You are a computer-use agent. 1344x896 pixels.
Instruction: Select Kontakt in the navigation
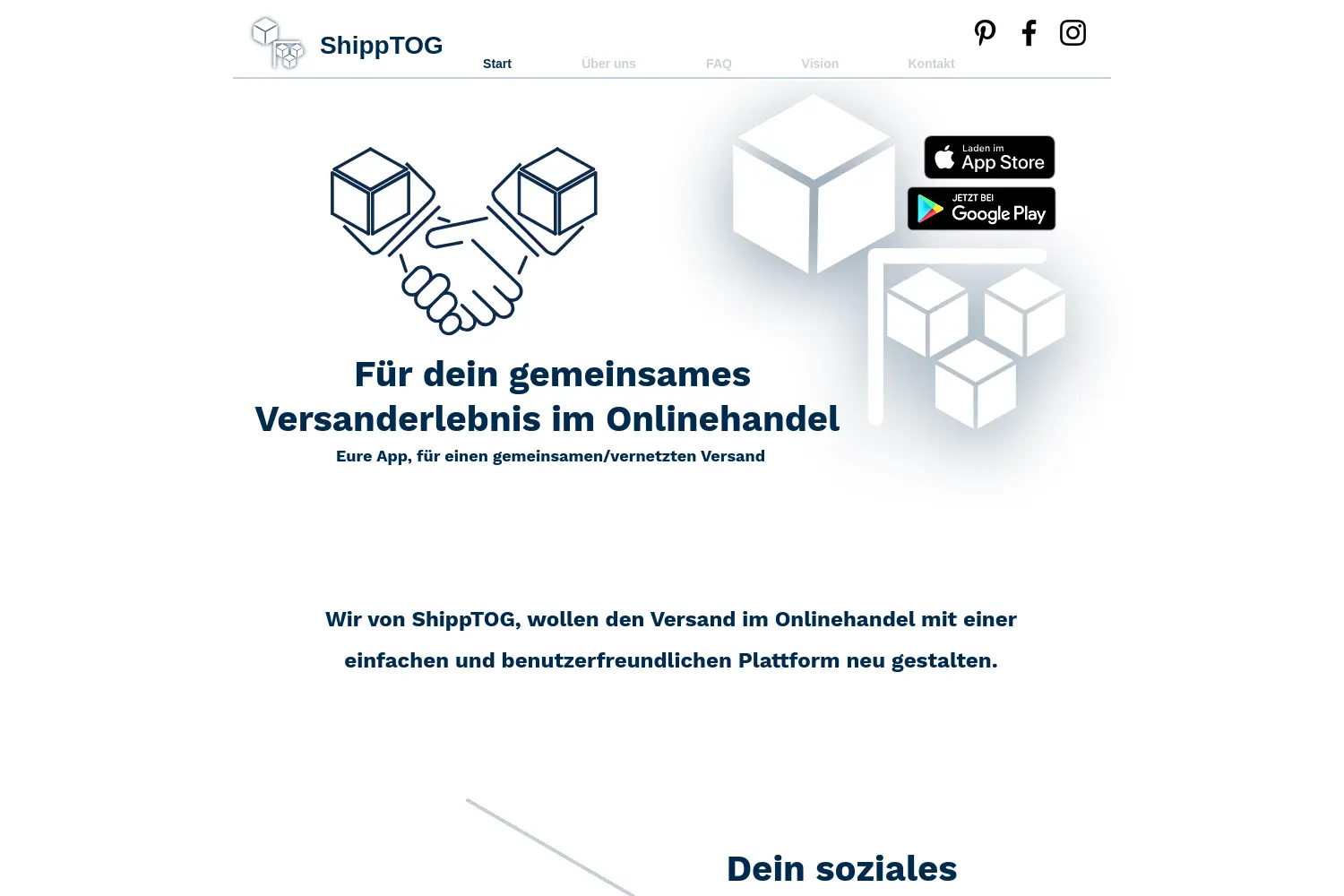click(931, 64)
